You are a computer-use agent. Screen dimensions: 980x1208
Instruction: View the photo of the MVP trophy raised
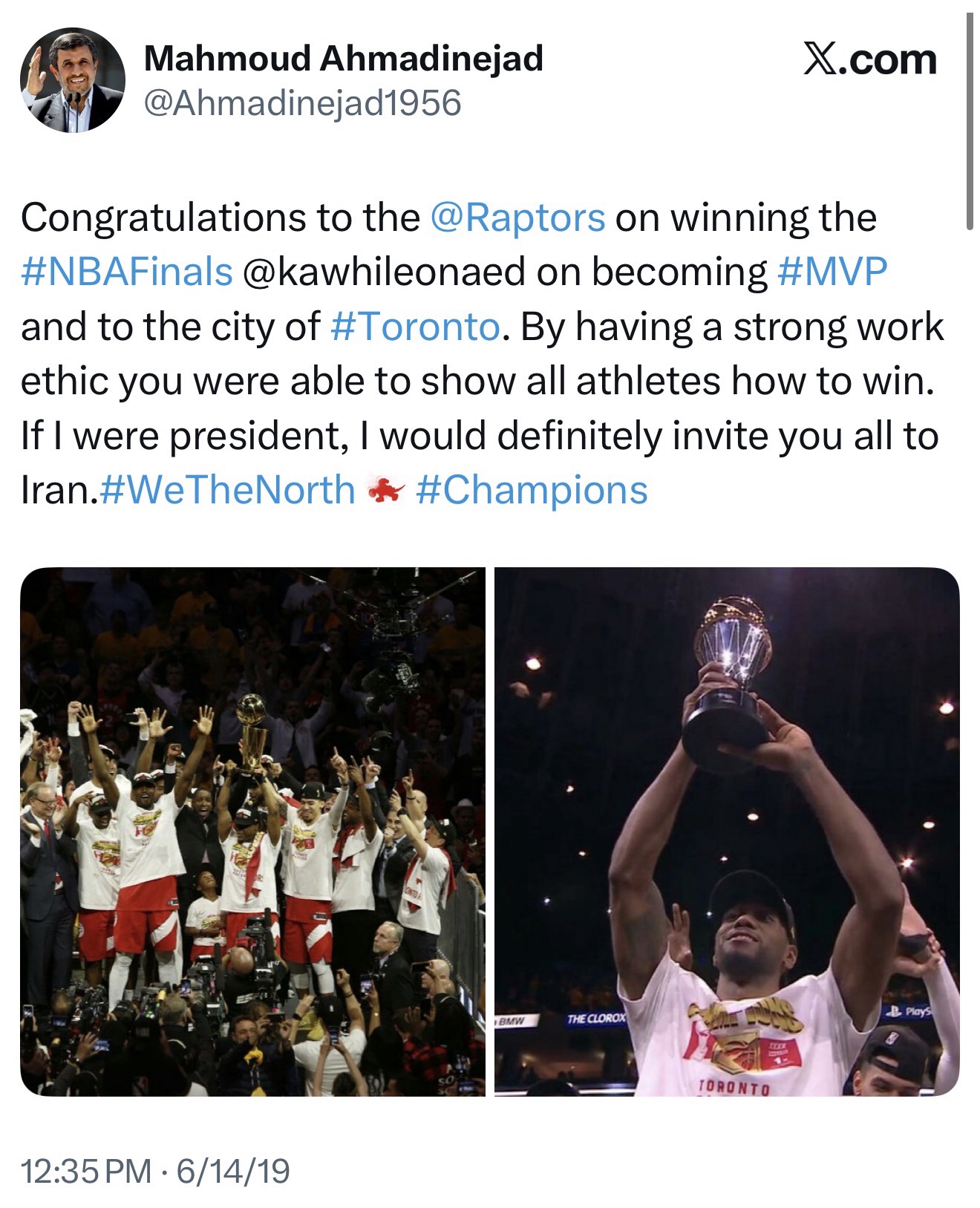727,832
